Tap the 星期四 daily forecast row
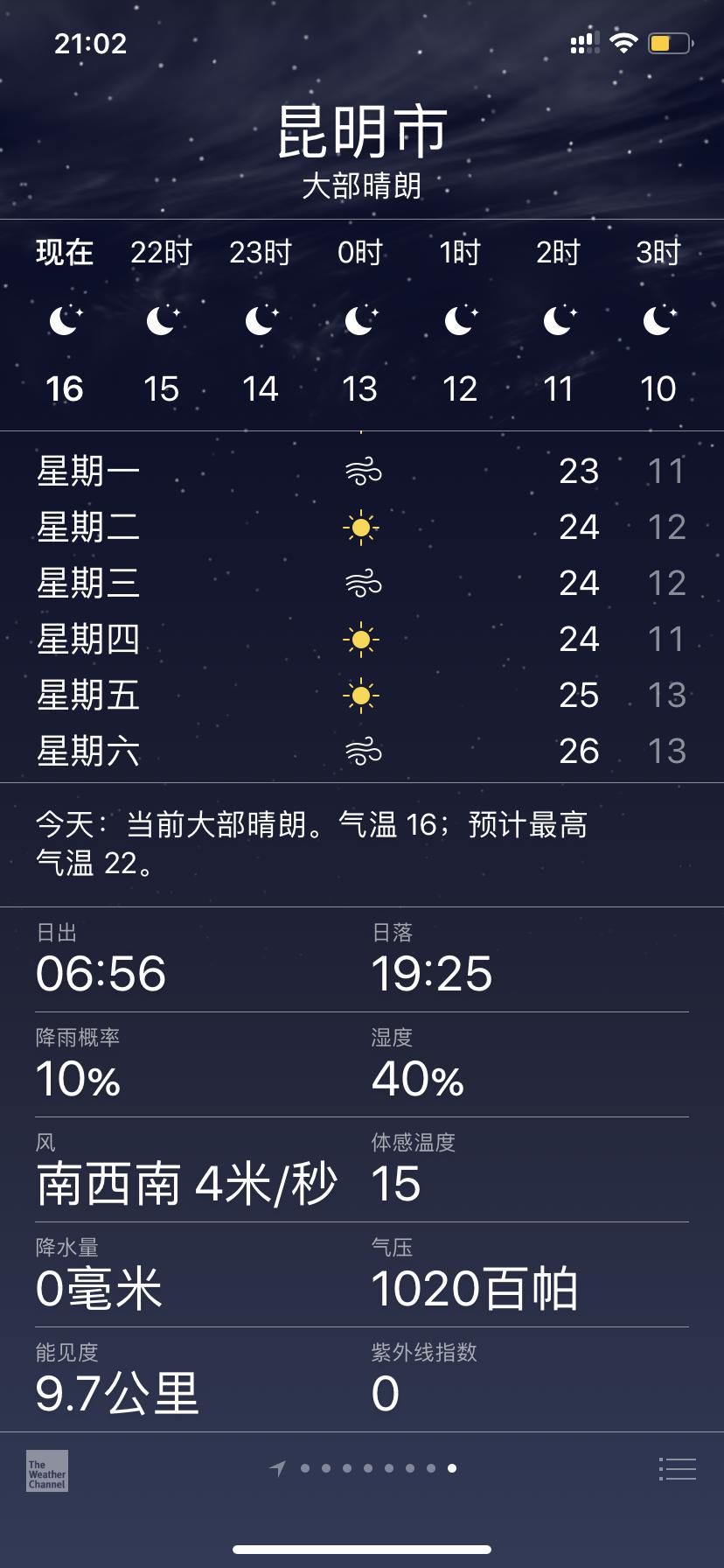This screenshot has height=1568, width=724. point(361,639)
